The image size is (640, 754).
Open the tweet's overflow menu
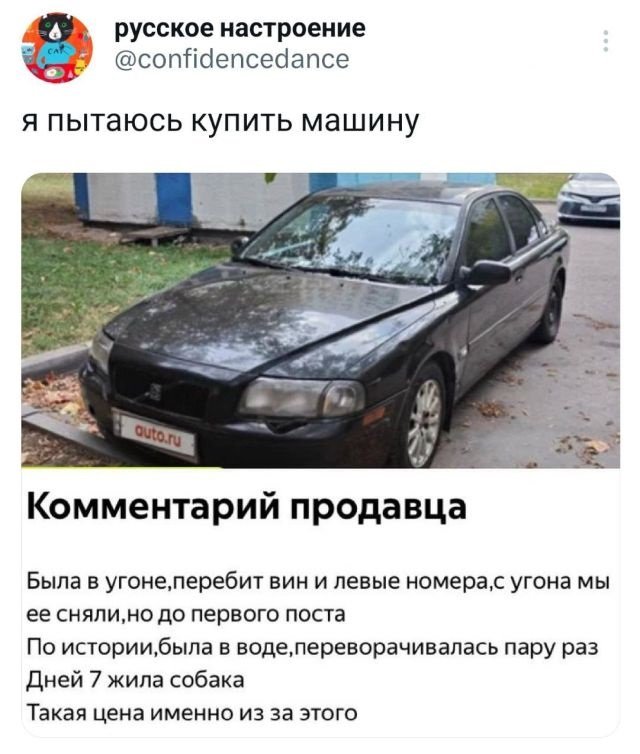pos(605,42)
